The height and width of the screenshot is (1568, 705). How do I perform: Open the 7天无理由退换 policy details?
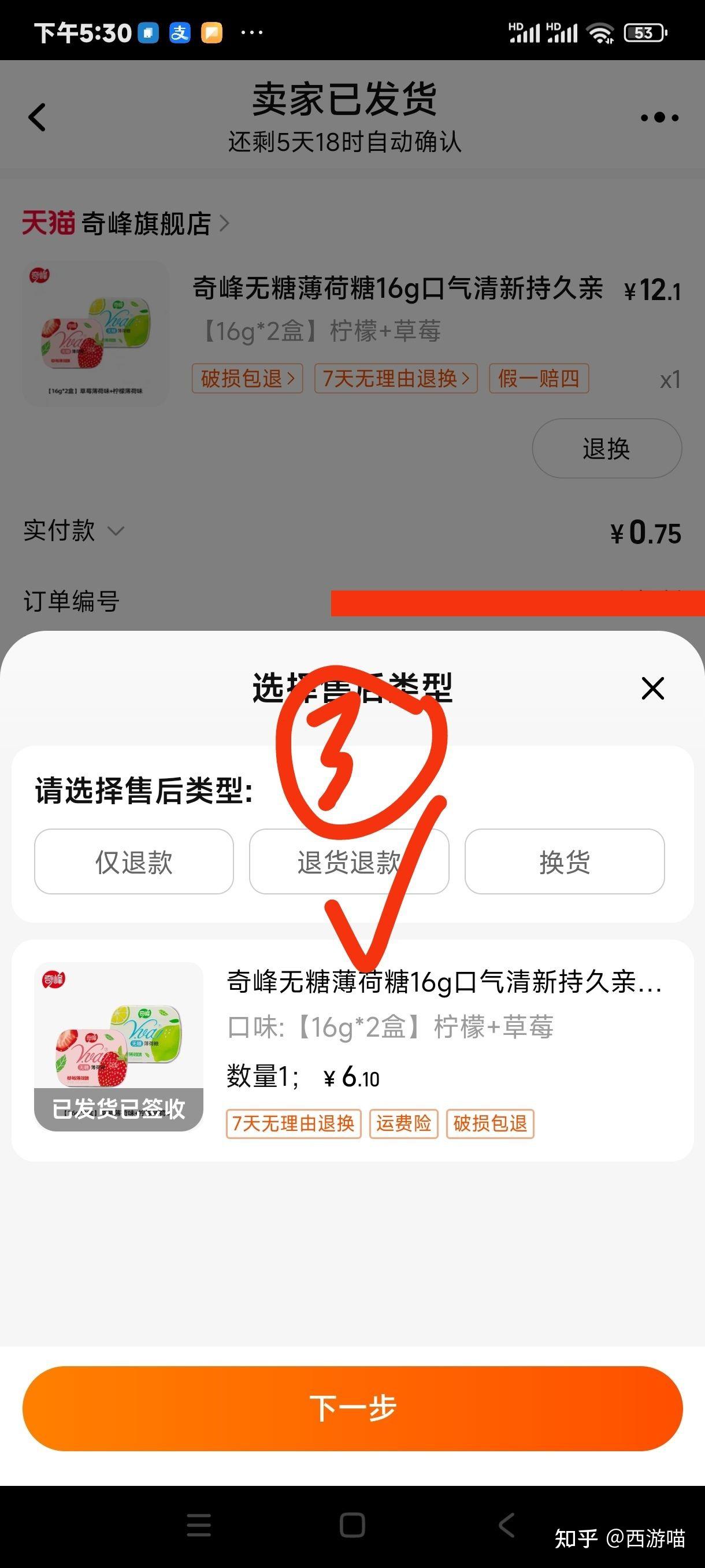[394, 378]
